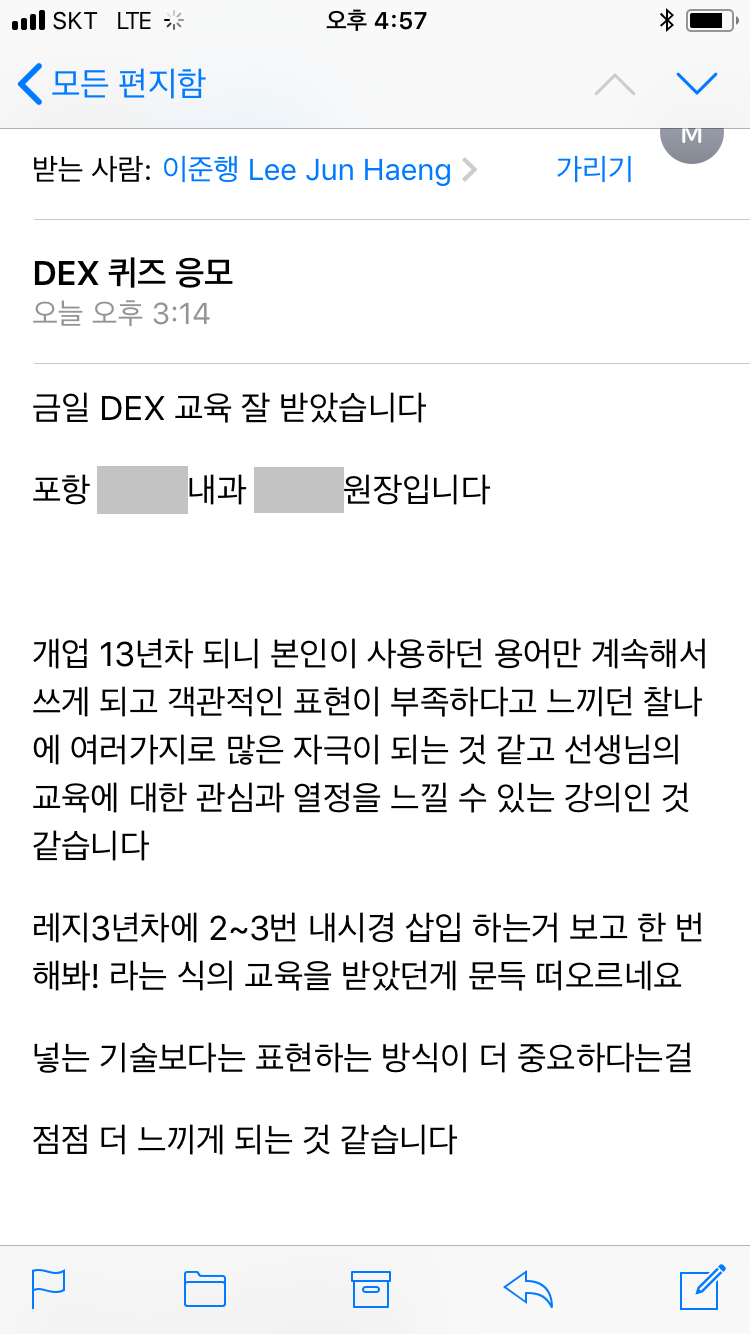Image resolution: width=750 pixels, height=1334 pixels.
Task: Archive this email
Action: point(370,1289)
